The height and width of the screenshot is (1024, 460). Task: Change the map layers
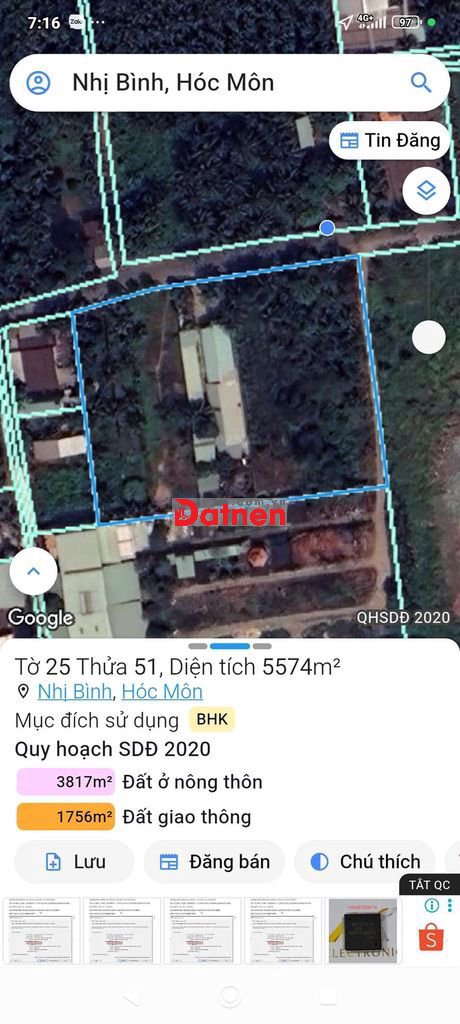point(426,191)
